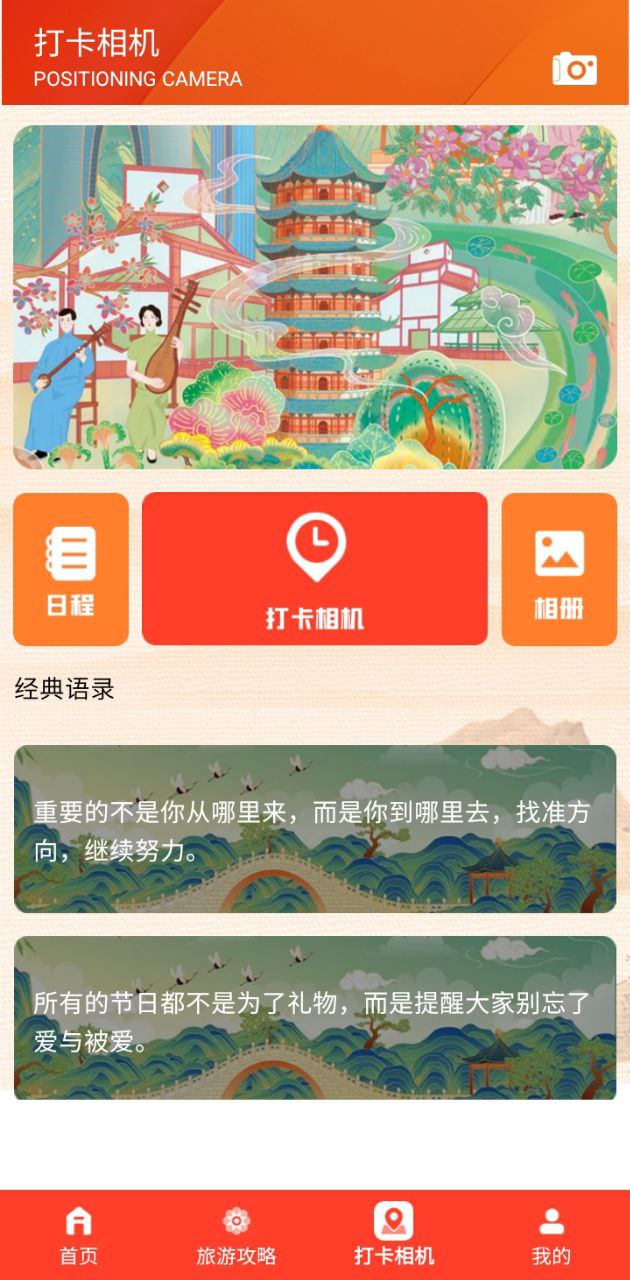Go to the 我的 tab
The image size is (630, 1280).
[x=551, y=1235]
